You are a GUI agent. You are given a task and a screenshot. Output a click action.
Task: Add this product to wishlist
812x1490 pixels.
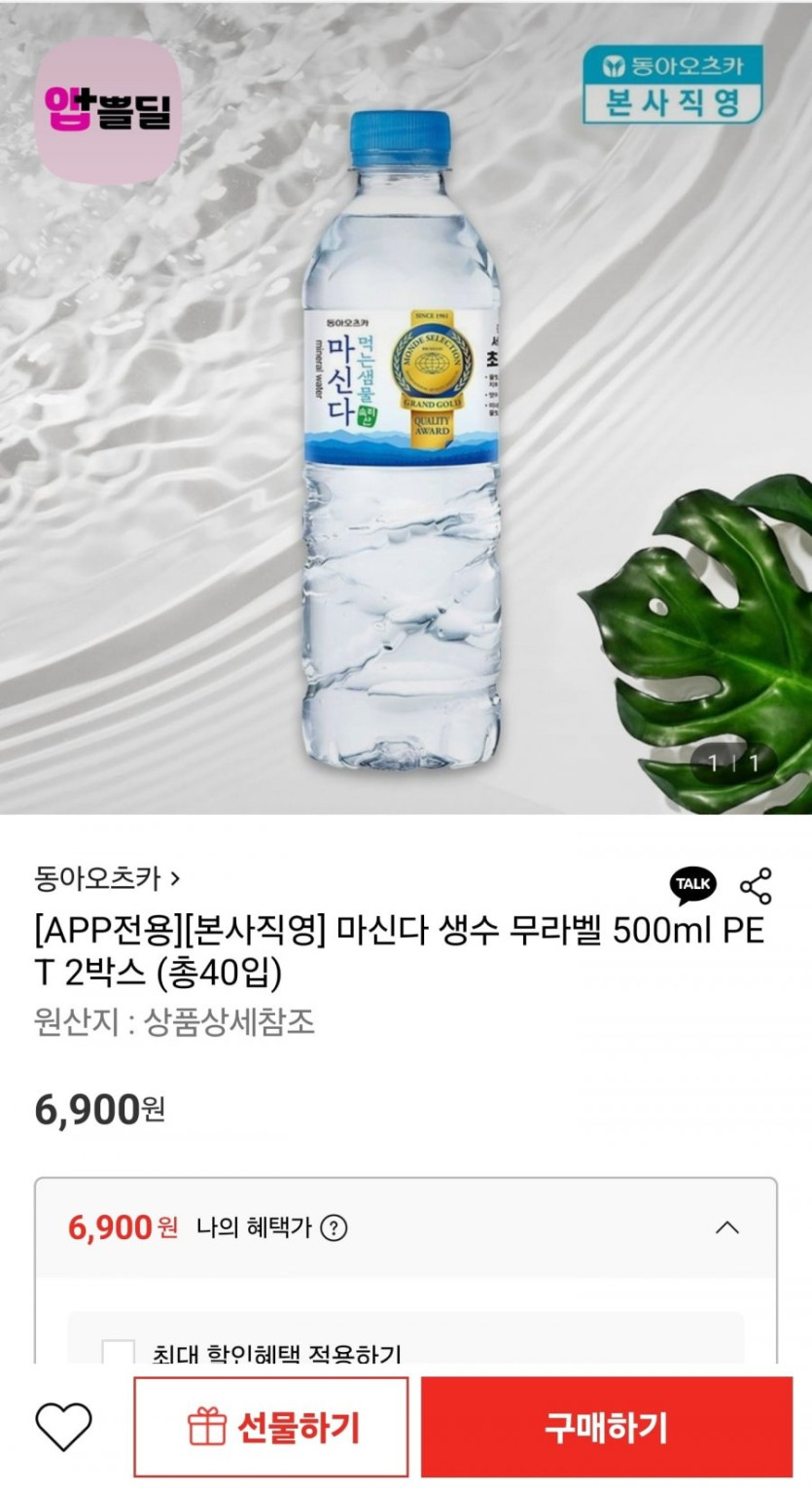pyautogui.click(x=64, y=1428)
